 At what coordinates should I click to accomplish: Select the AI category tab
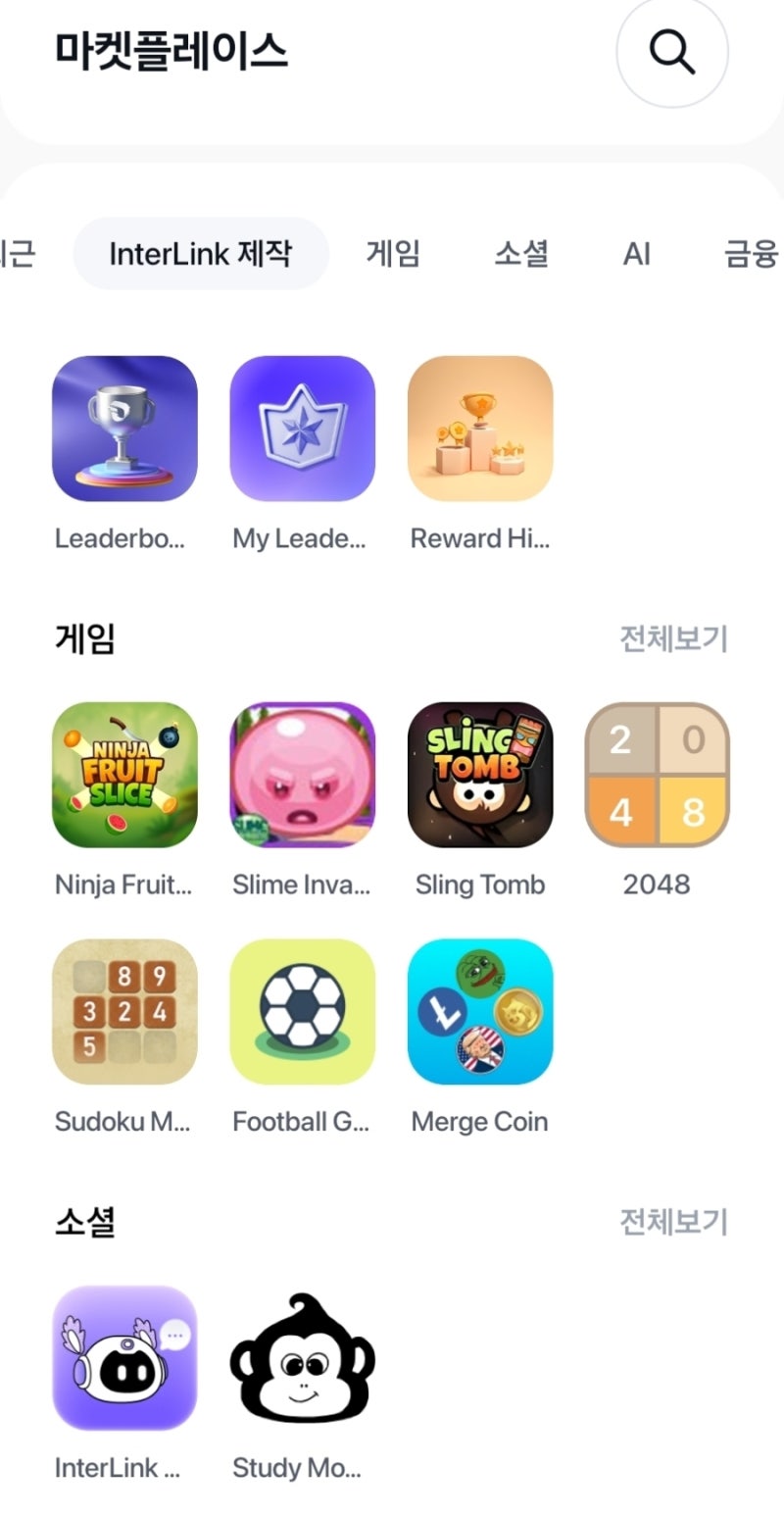[x=636, y=254]
